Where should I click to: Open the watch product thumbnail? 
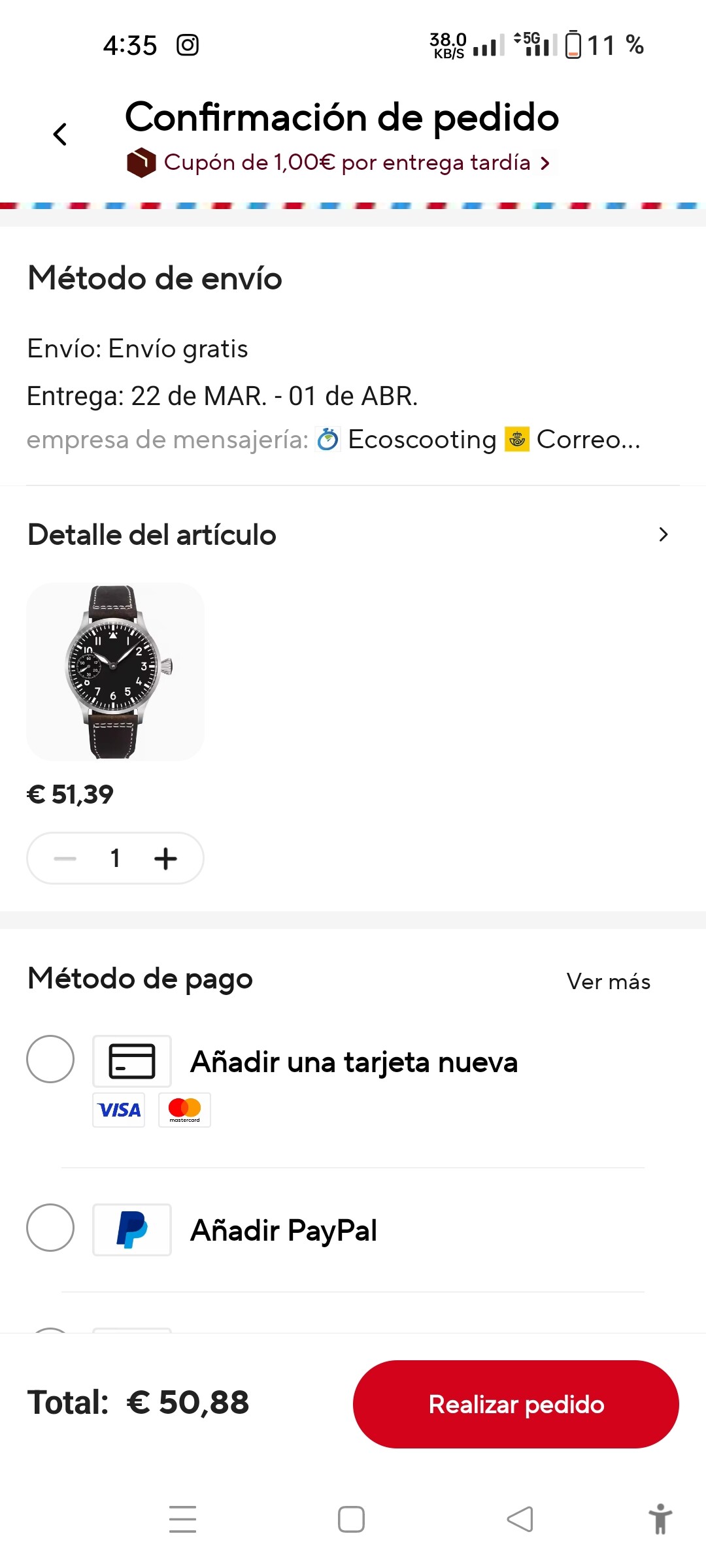(115, 672)
